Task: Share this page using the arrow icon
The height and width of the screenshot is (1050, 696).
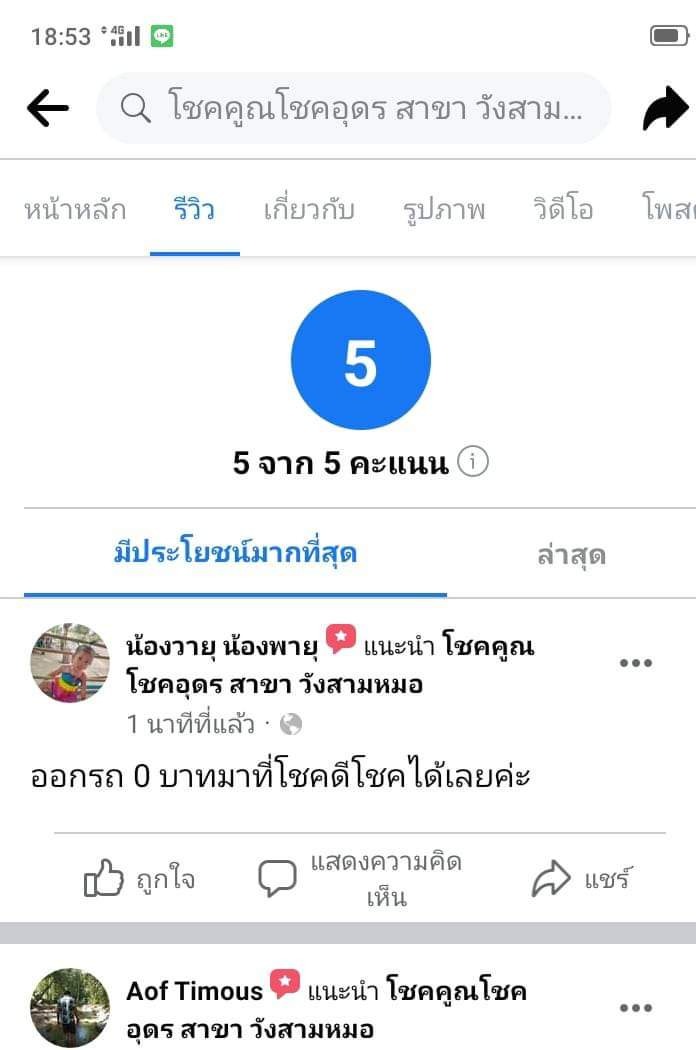Action: click(x=665, y=108)
